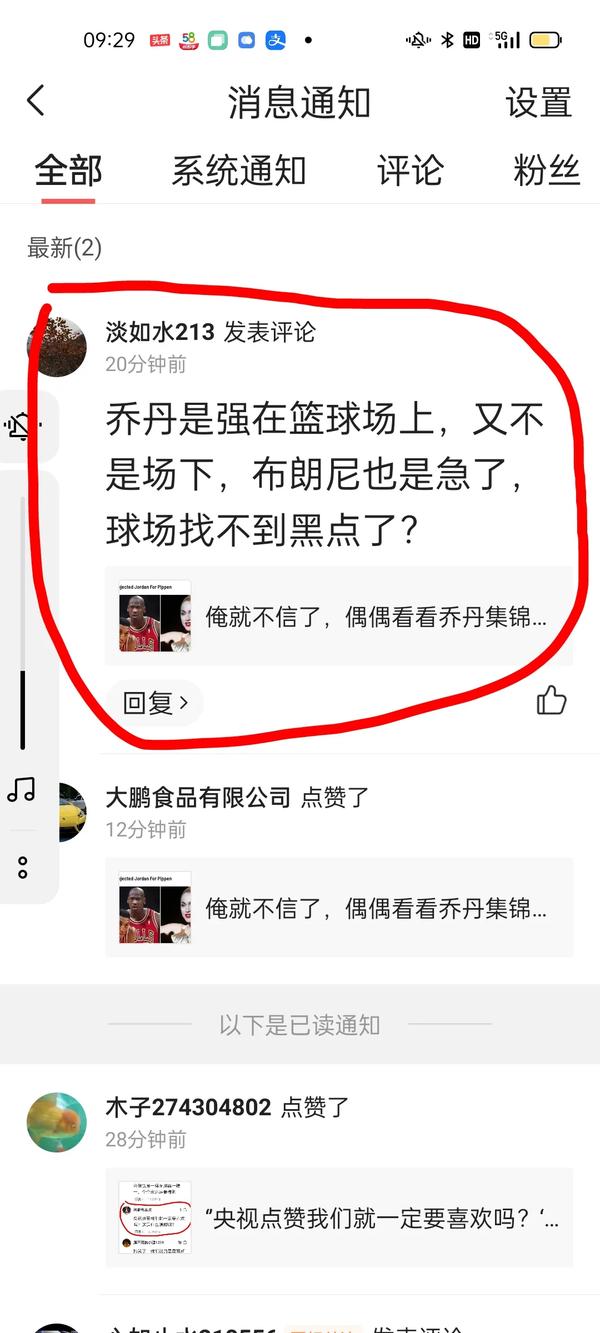
Task: Open 淡如水213's profile name
Action: [160, 333]
